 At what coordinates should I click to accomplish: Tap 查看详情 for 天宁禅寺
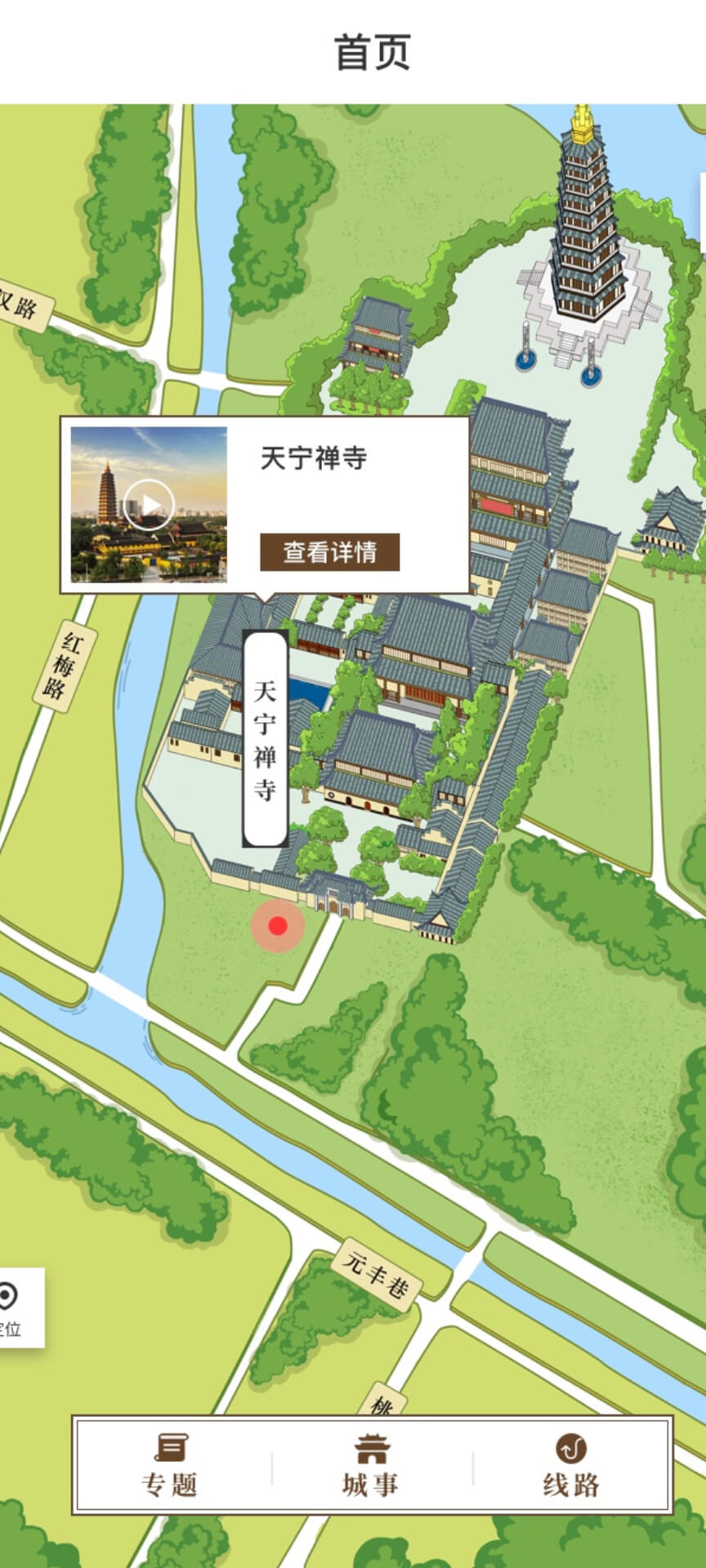tap(329, 553)
